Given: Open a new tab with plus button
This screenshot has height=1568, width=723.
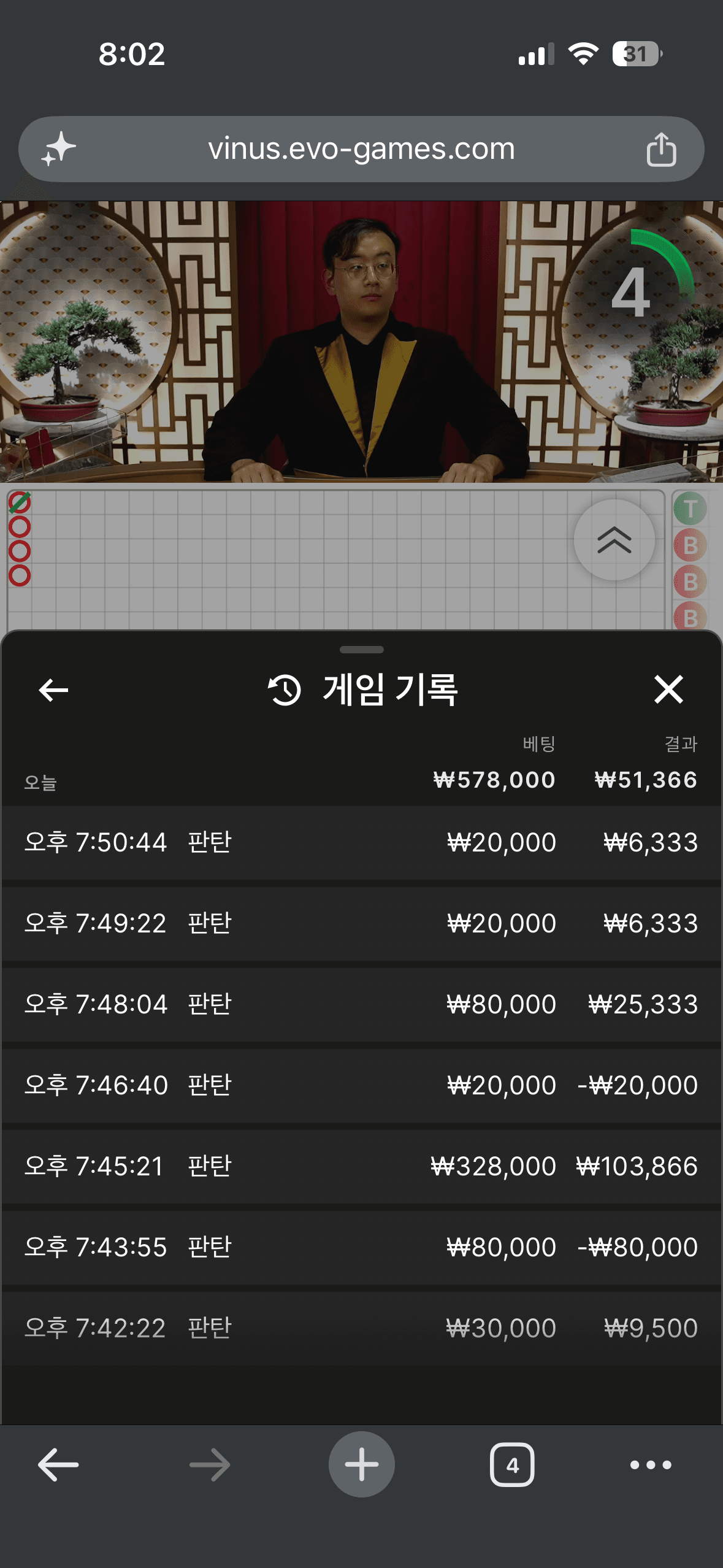Looking at the screenshot, I should 361,1464.
